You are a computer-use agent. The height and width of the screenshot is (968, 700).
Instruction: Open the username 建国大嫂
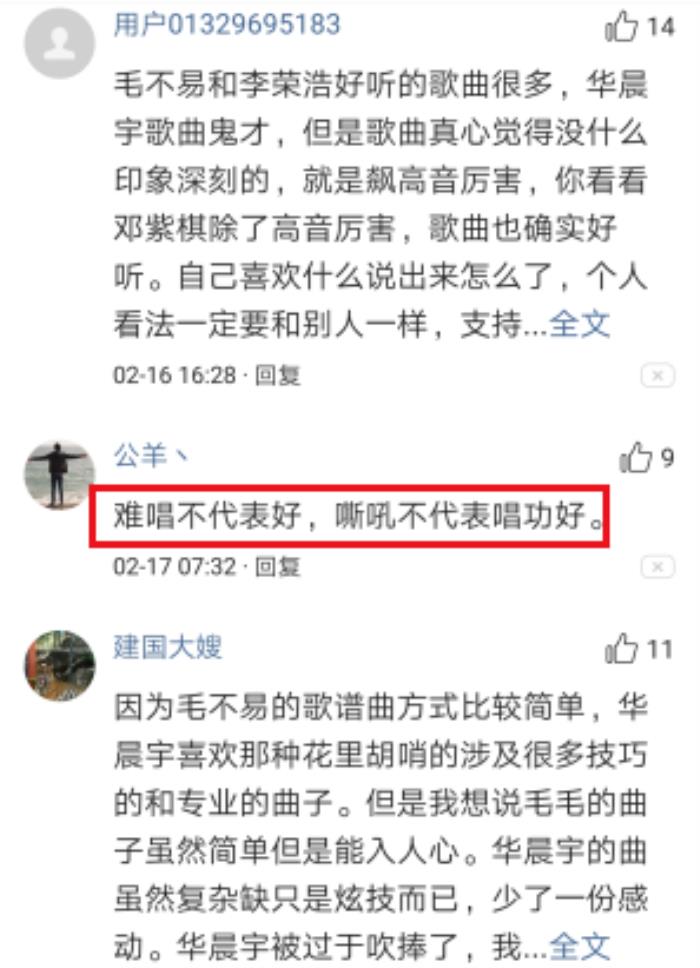point(167,646)
